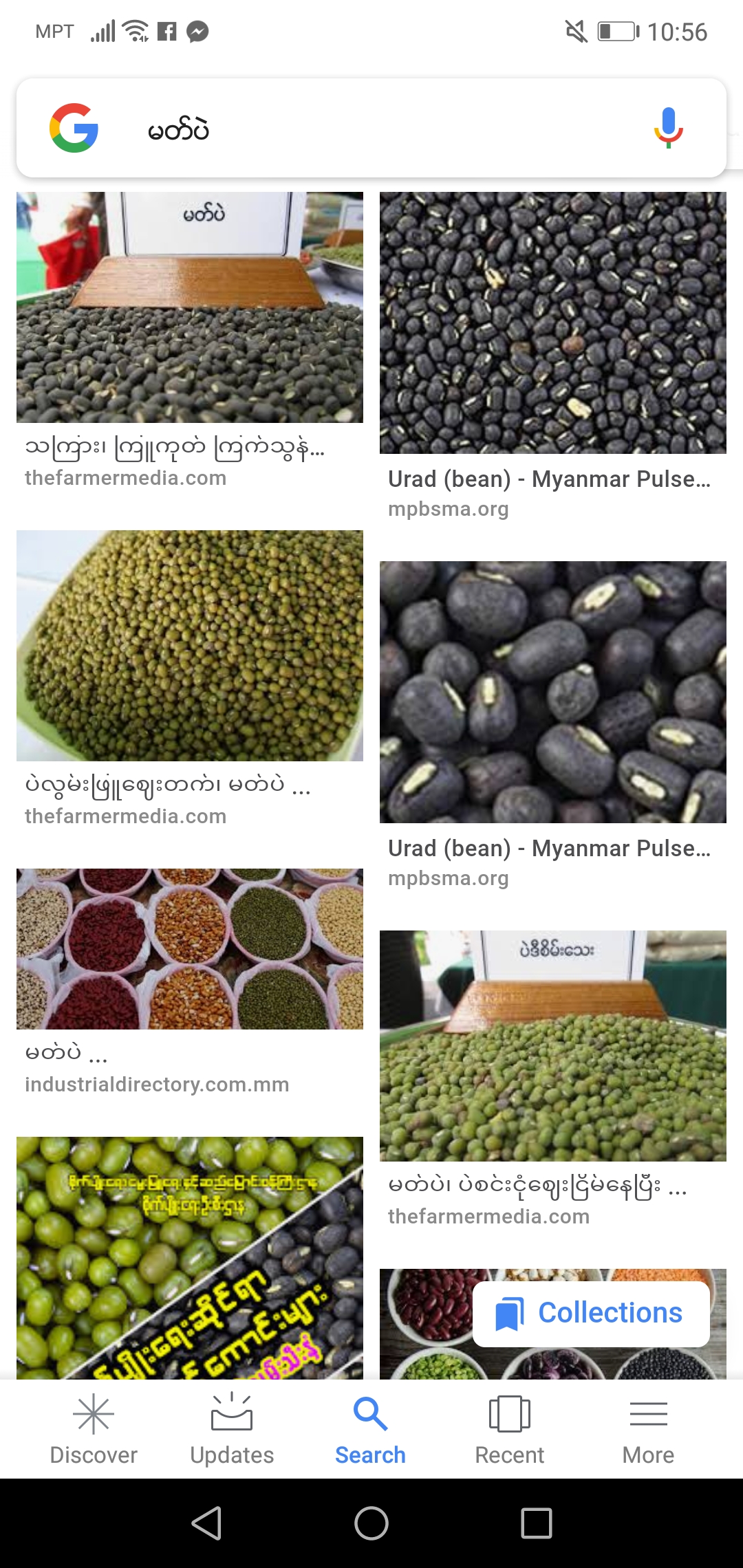Tap the Google search box
This screenshot has width=743, height=1568.
(x=371, y=129)
